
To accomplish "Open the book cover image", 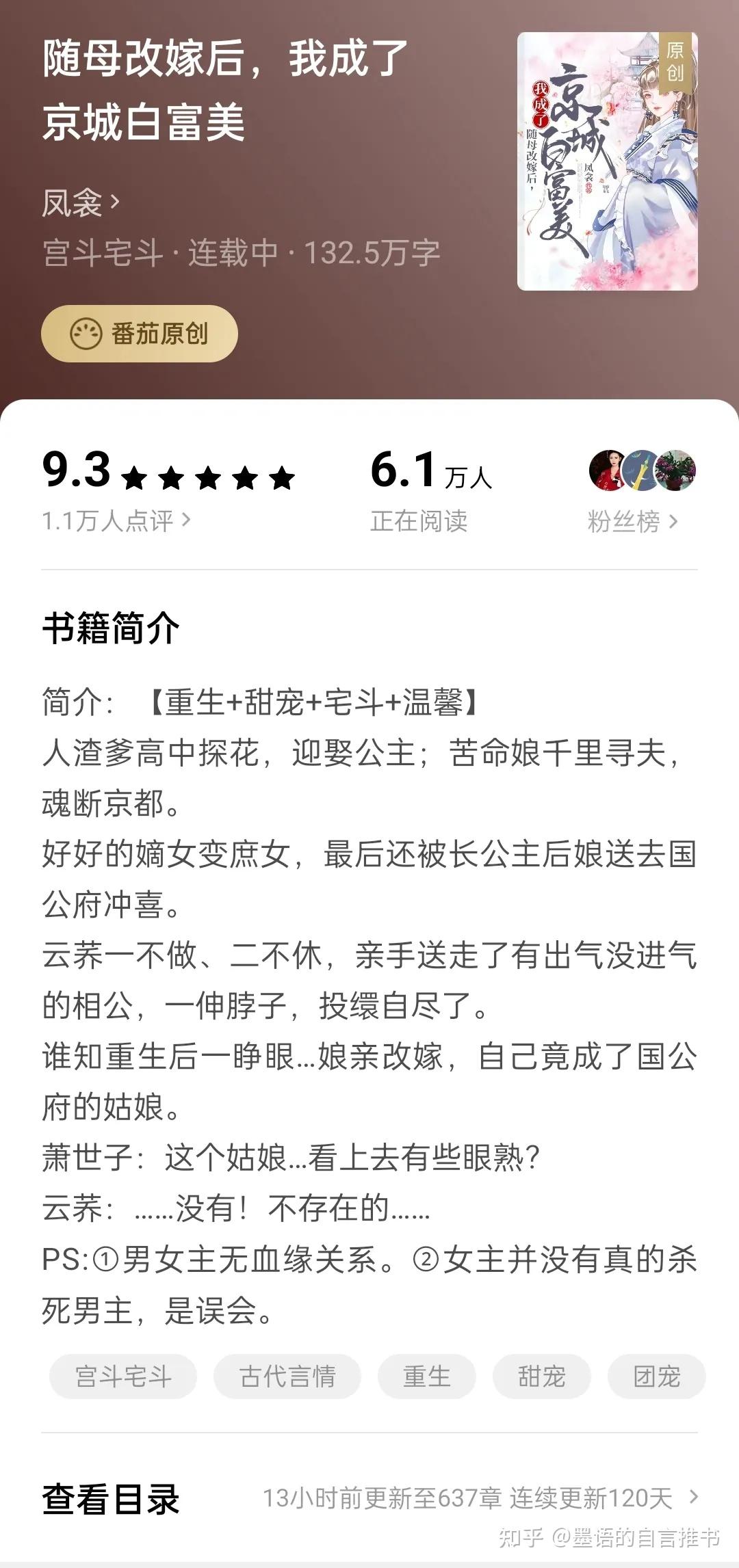I will (608, 161).
